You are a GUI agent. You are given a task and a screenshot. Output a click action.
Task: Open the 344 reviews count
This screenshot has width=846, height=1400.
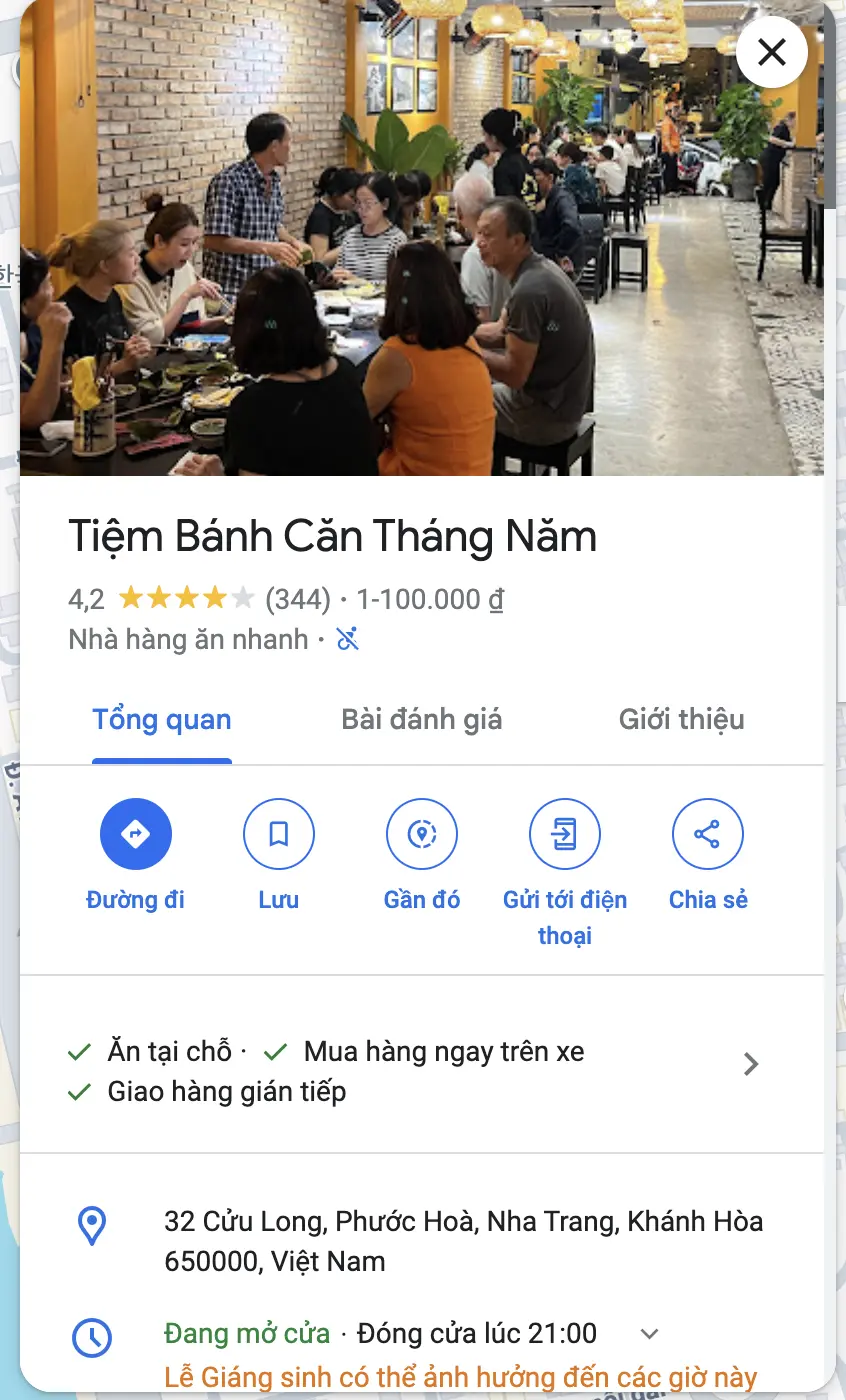coord(298,600)
